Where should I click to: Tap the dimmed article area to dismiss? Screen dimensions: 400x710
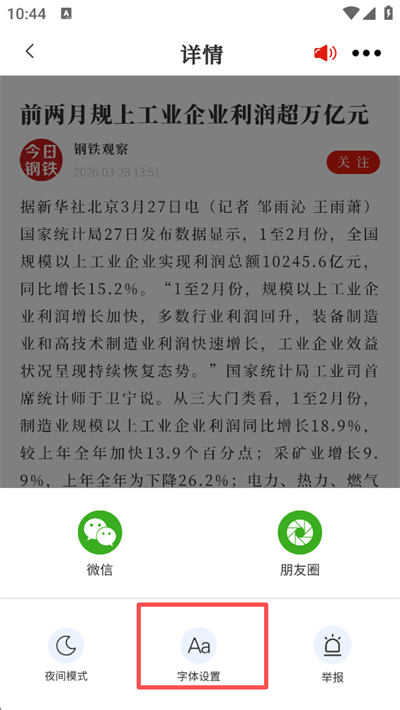pos(200,282)
